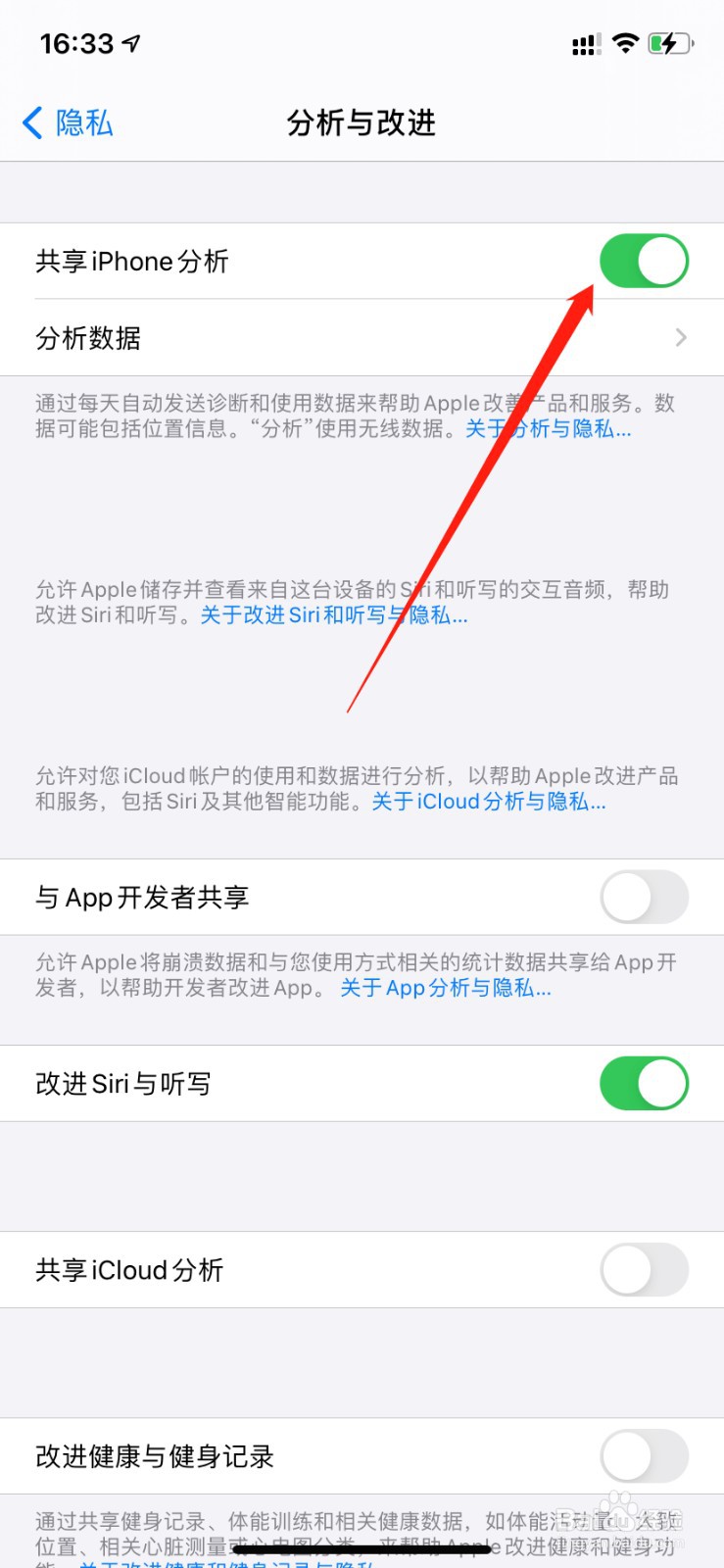This screenshot has width=724, height=1568.
Task: Disable the 共享iPhone分析 switch
Action: pos(645,261)
